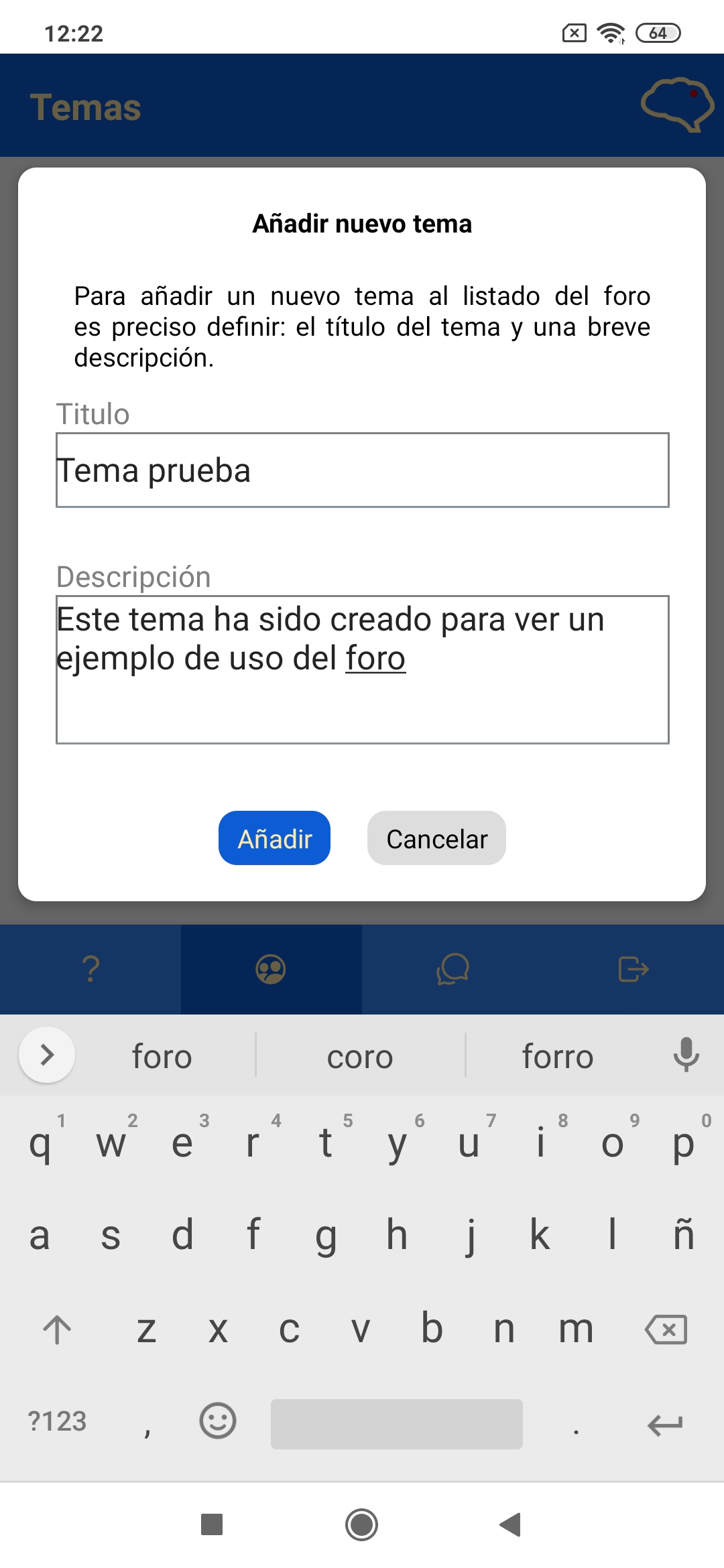Start voice input with the microphone
Screen dimensions: 724x1568
point(686,1055)
